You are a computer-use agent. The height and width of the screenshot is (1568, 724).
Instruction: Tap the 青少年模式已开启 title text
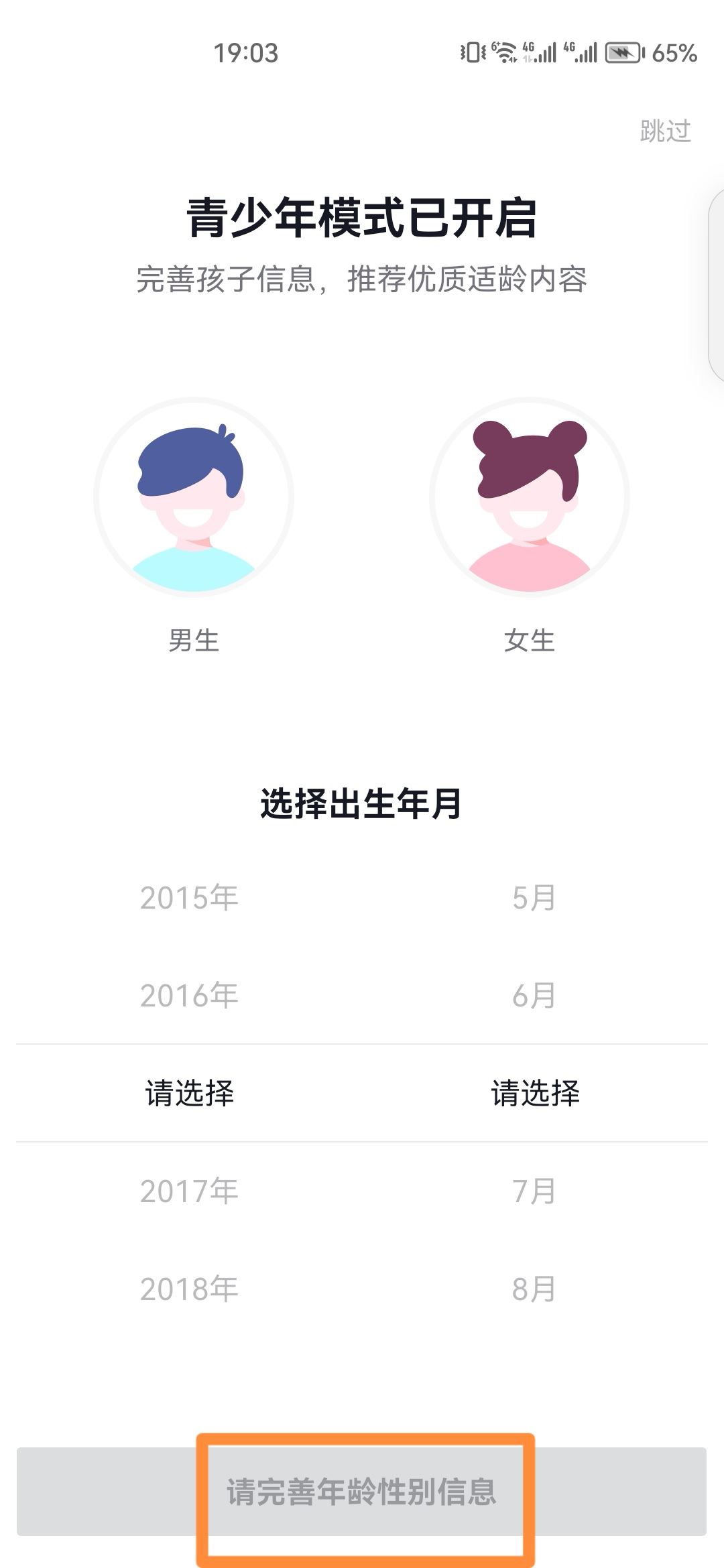[362, 214]
